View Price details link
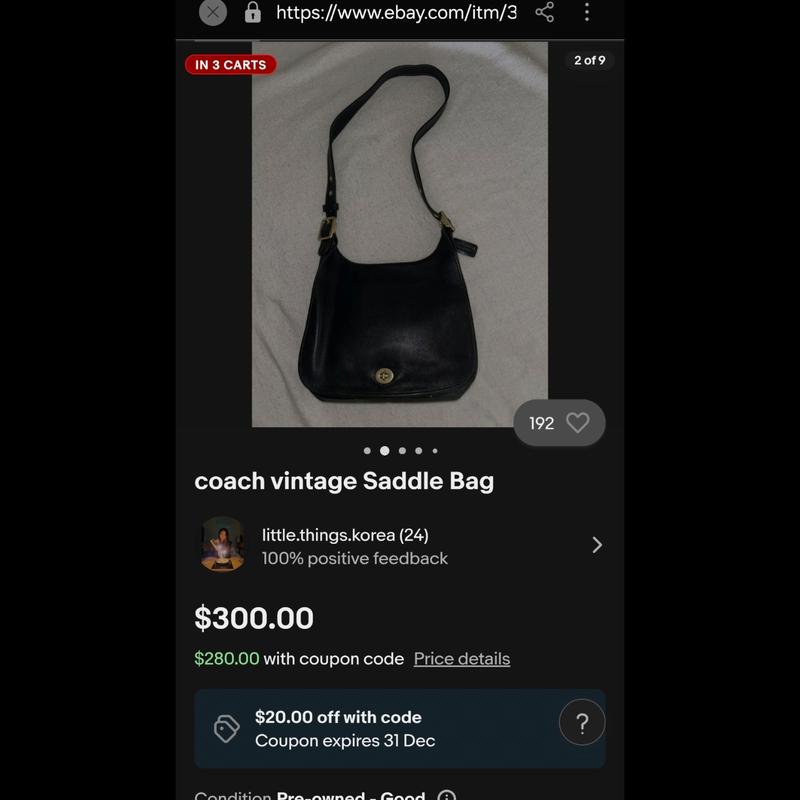800x800 pixels. [462, 659]
